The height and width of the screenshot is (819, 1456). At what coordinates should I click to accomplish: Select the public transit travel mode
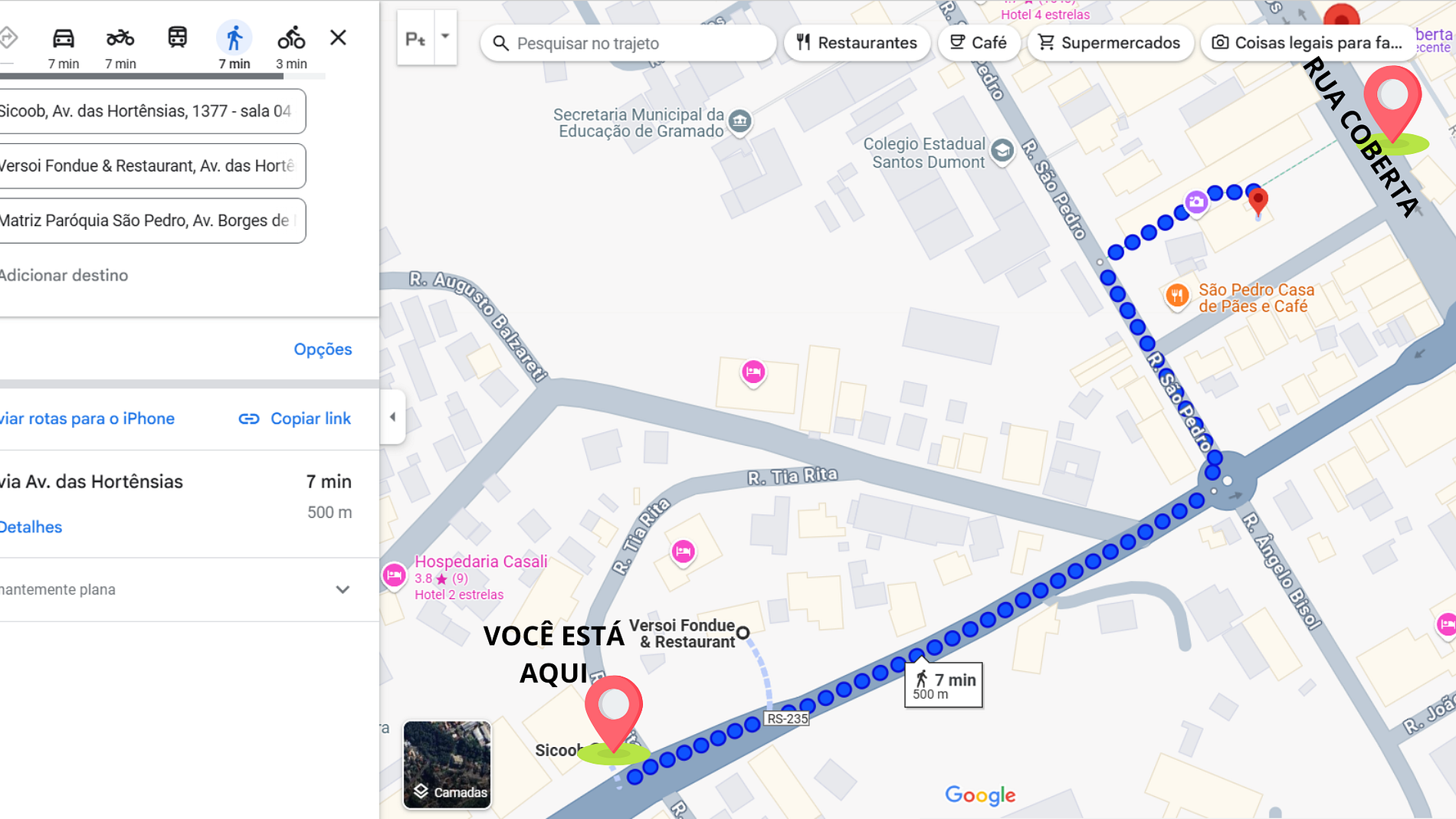tap(177, 38)
